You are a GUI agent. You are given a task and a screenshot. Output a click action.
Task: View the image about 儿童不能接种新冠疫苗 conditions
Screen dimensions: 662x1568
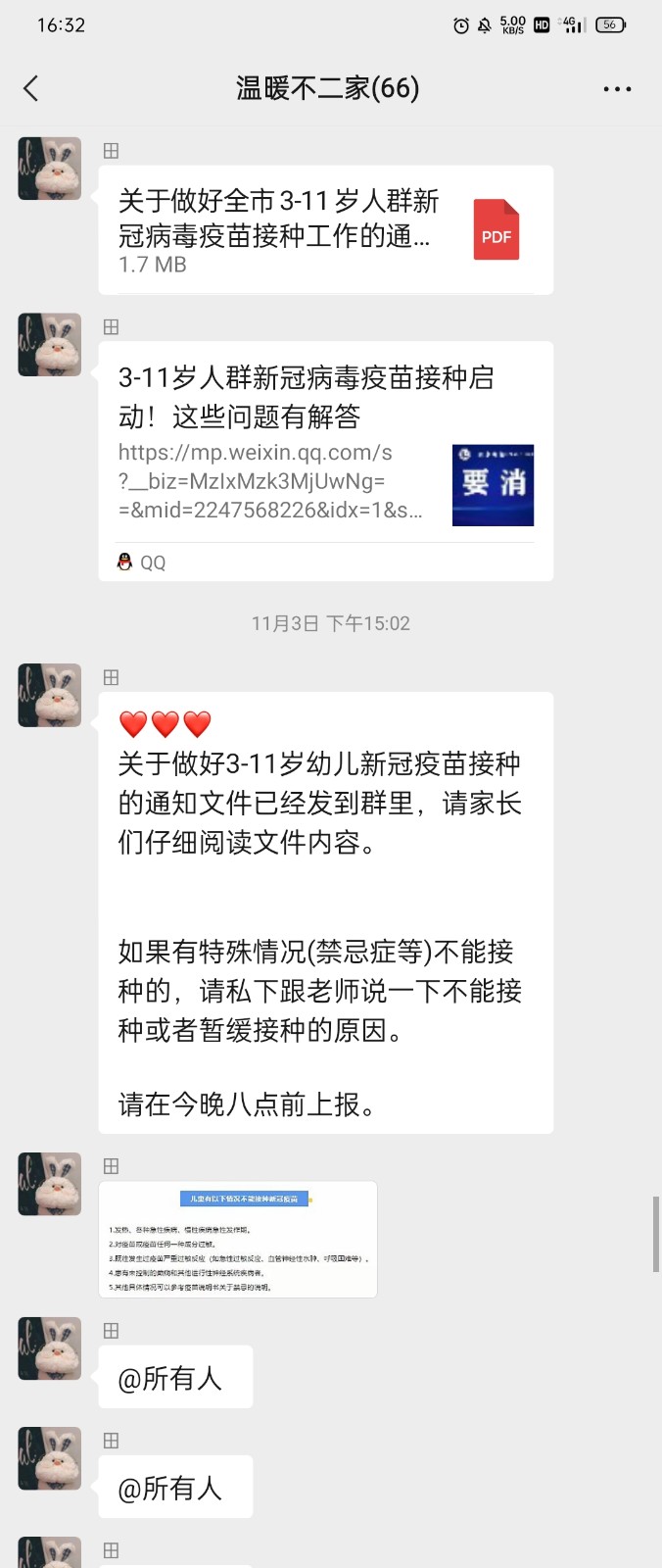(238, 1240)
